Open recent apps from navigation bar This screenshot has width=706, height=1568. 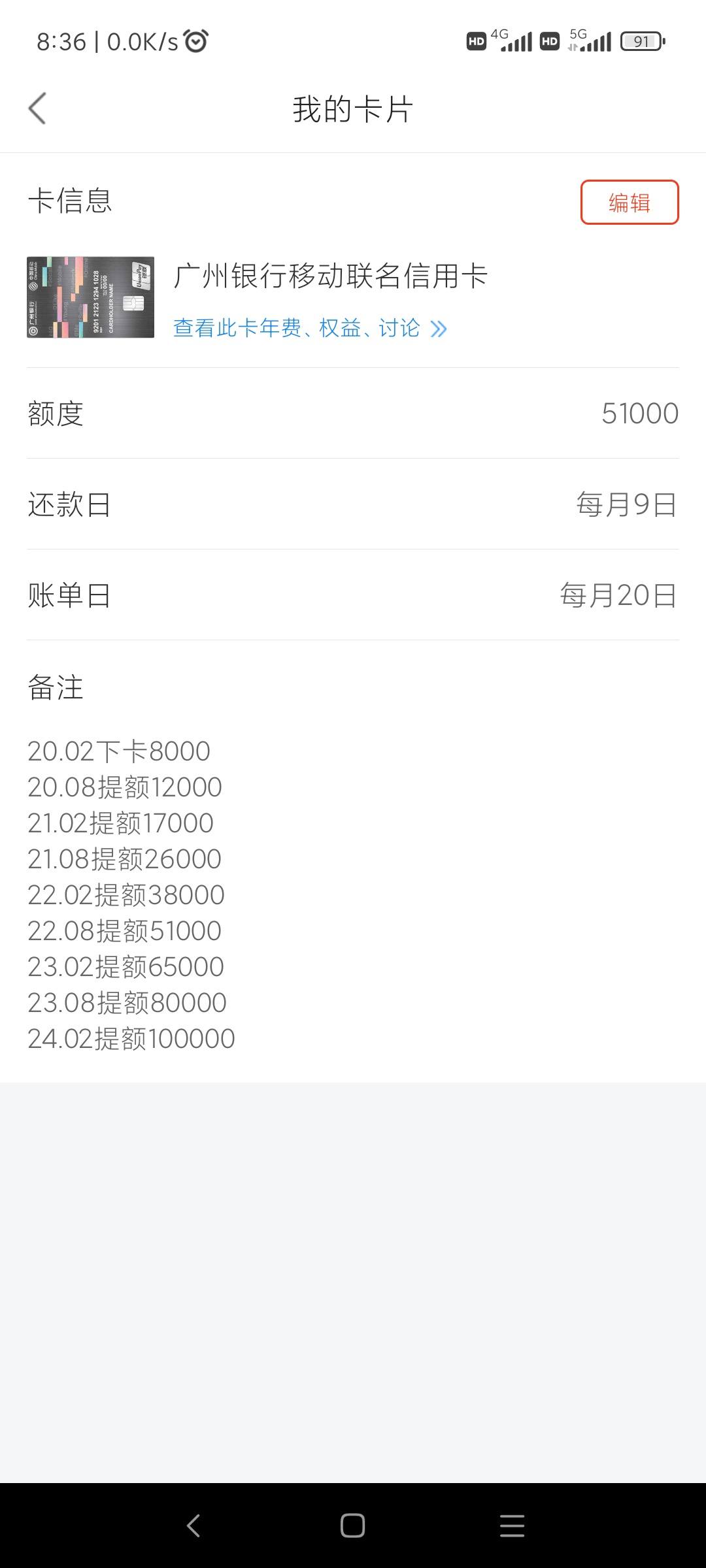point(512,1526)
